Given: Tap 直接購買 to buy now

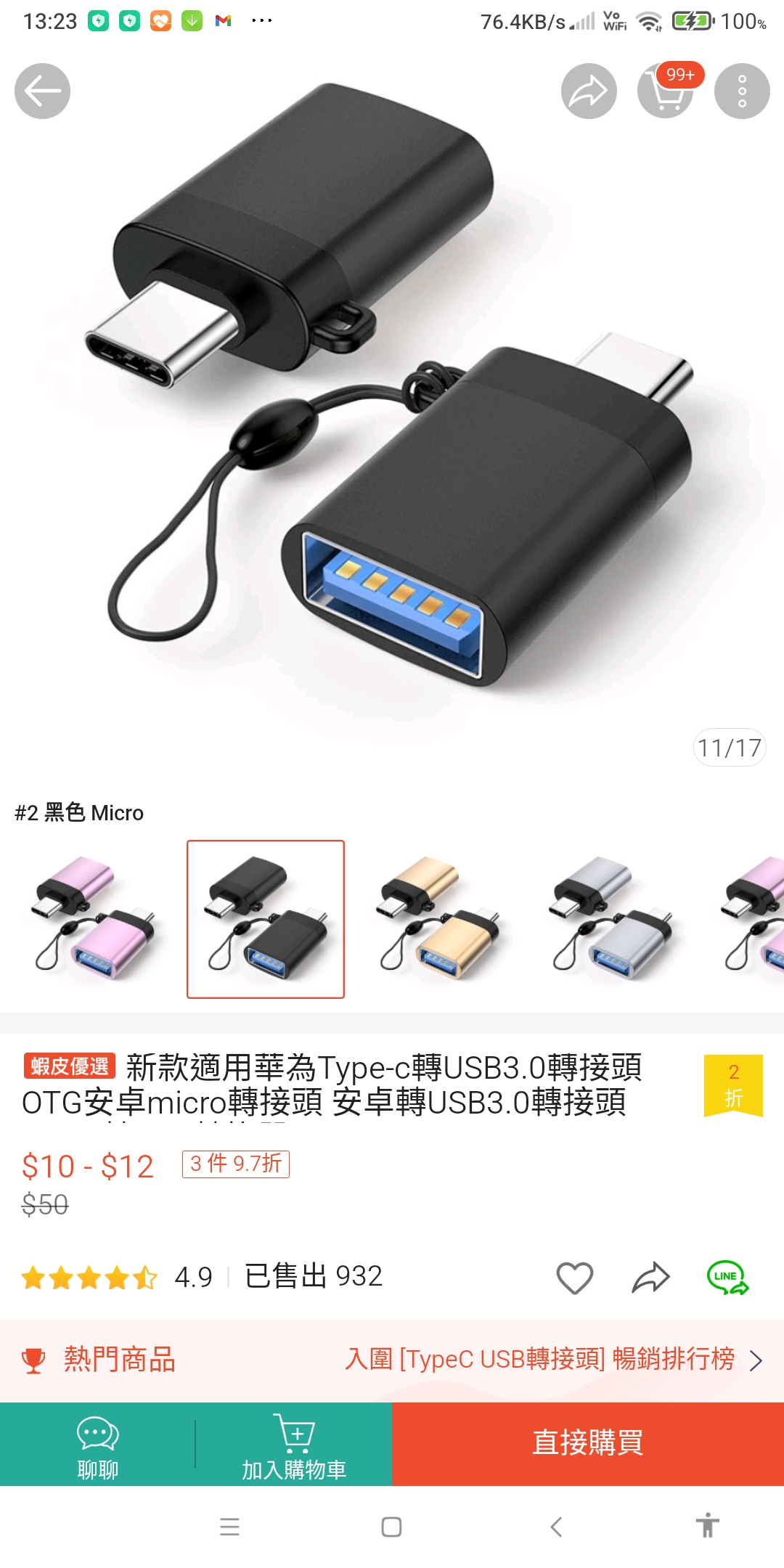Looking at the screenshot, I should (588, 1443).
